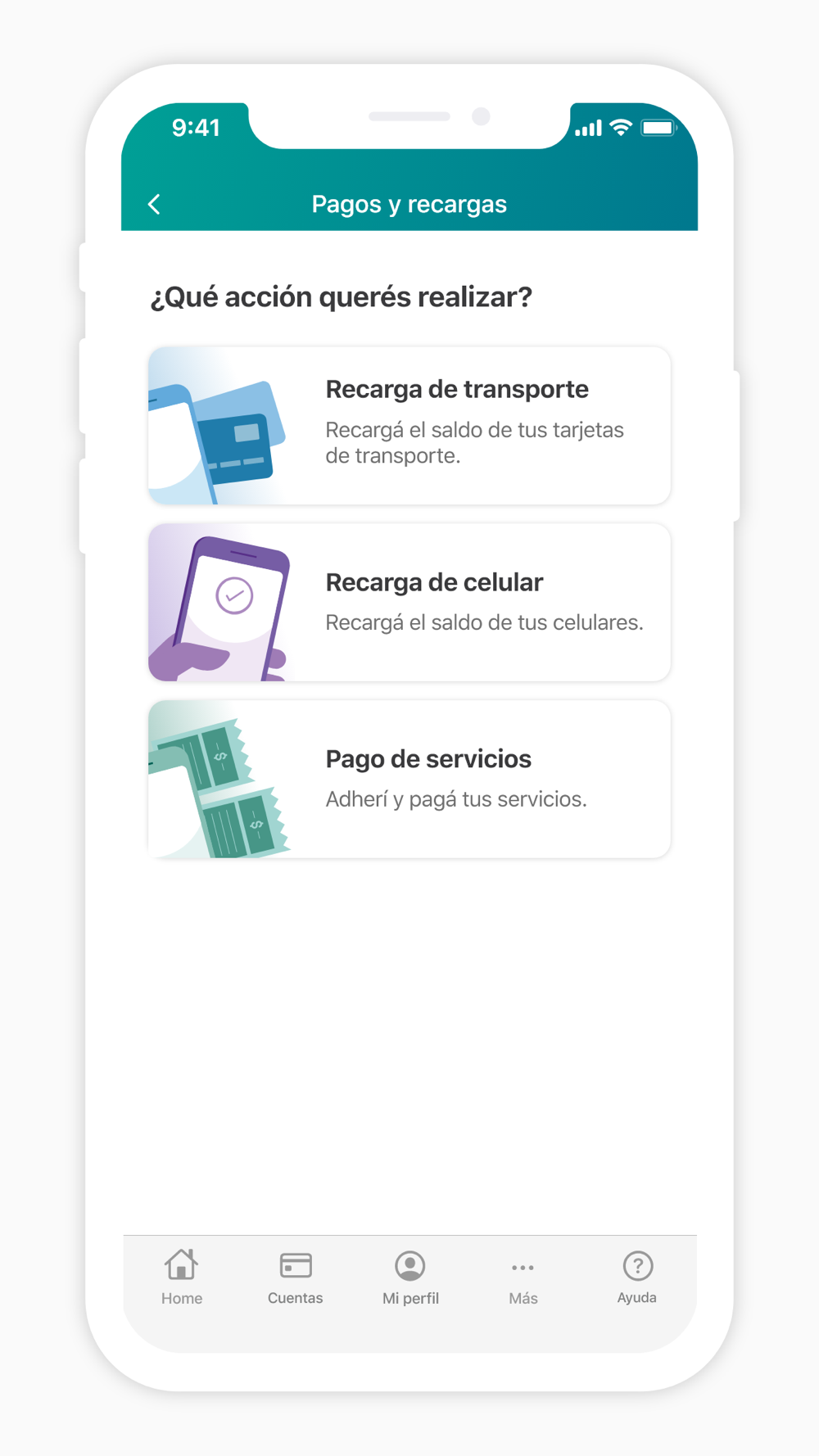
Task: Select the Recarga de celular card
Action: click(x=409, y=602)
